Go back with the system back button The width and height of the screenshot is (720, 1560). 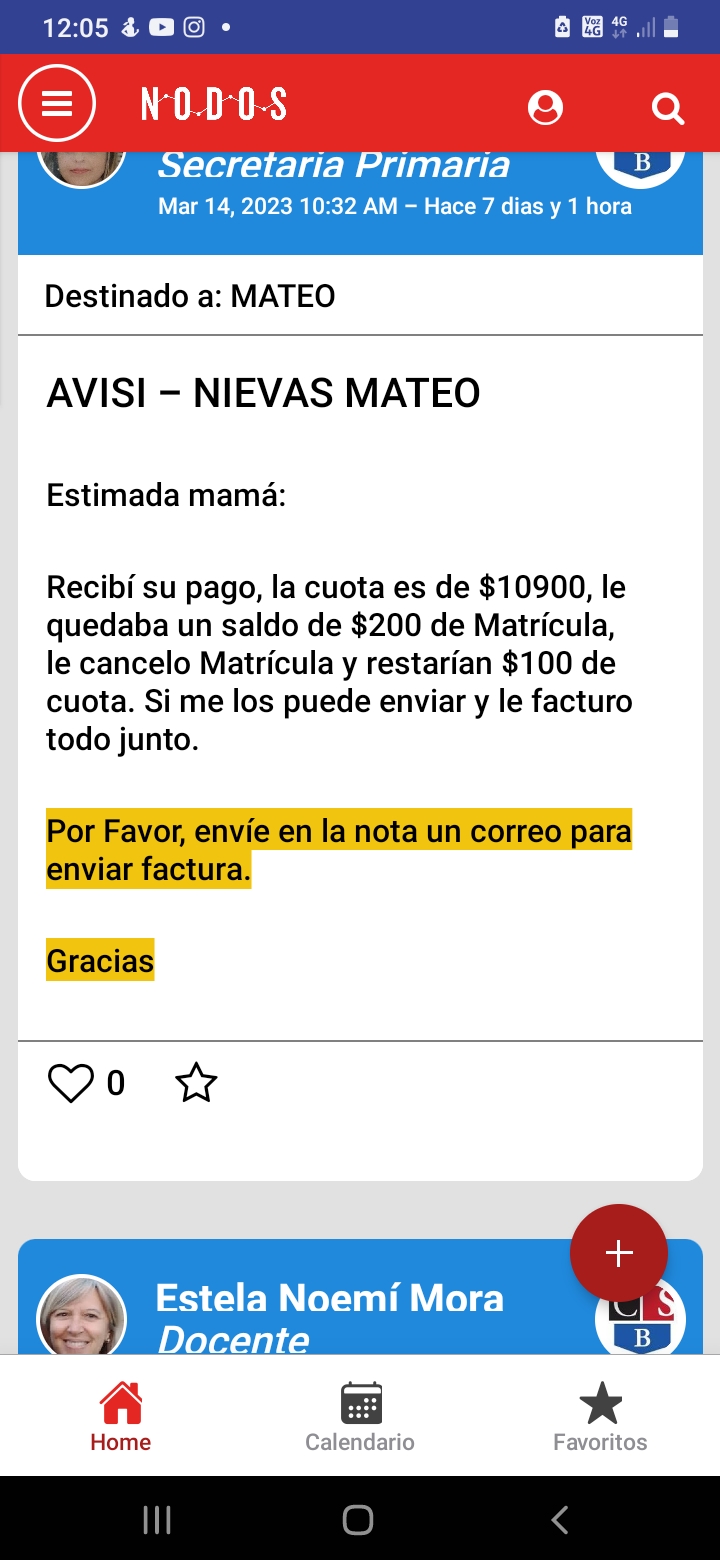pos(560,1520)
